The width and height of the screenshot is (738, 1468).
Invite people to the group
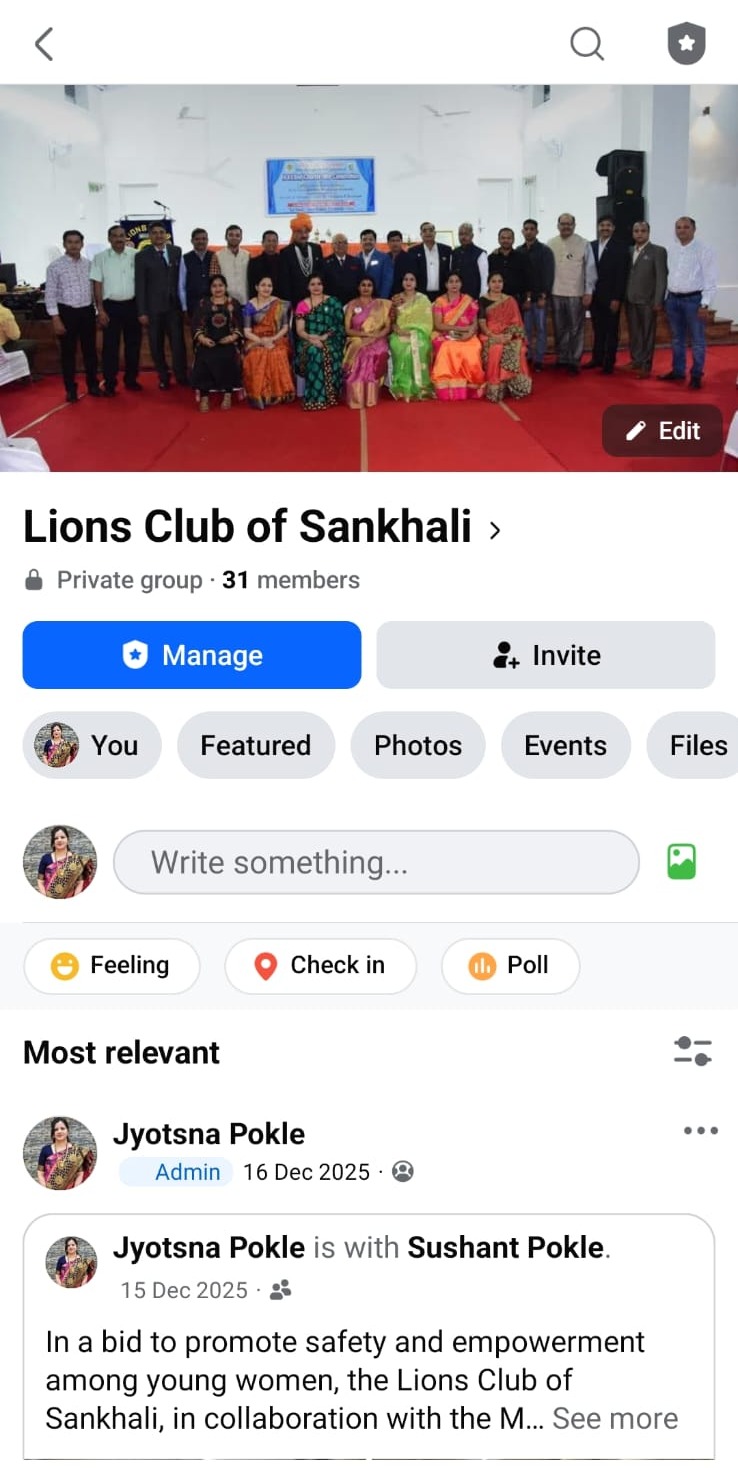(x=546, y=655)
